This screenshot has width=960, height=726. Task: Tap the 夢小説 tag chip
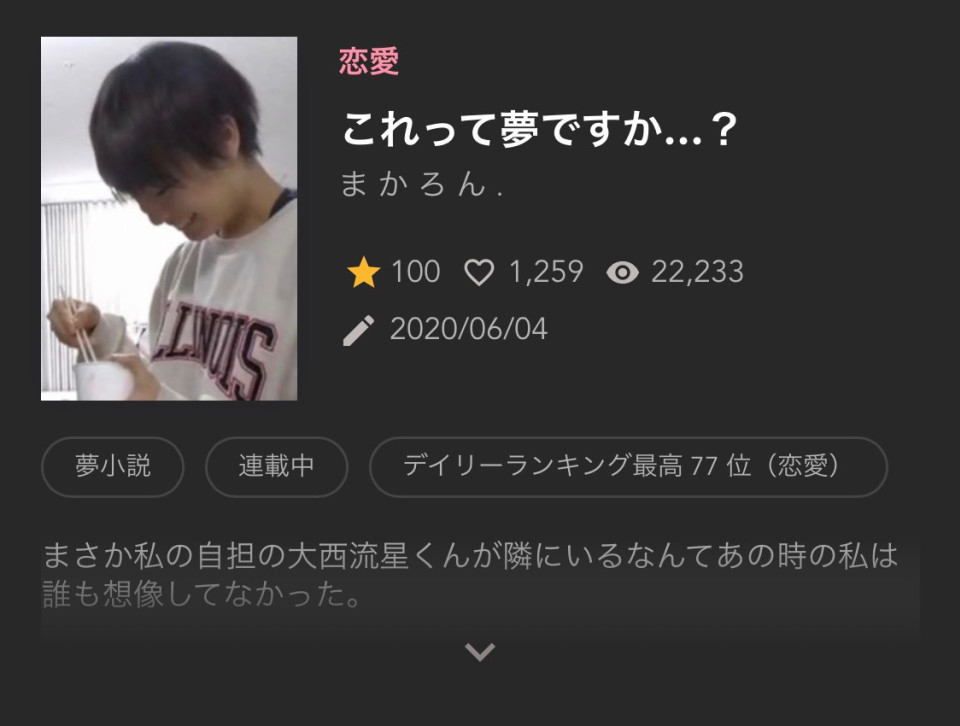(112, 467)
